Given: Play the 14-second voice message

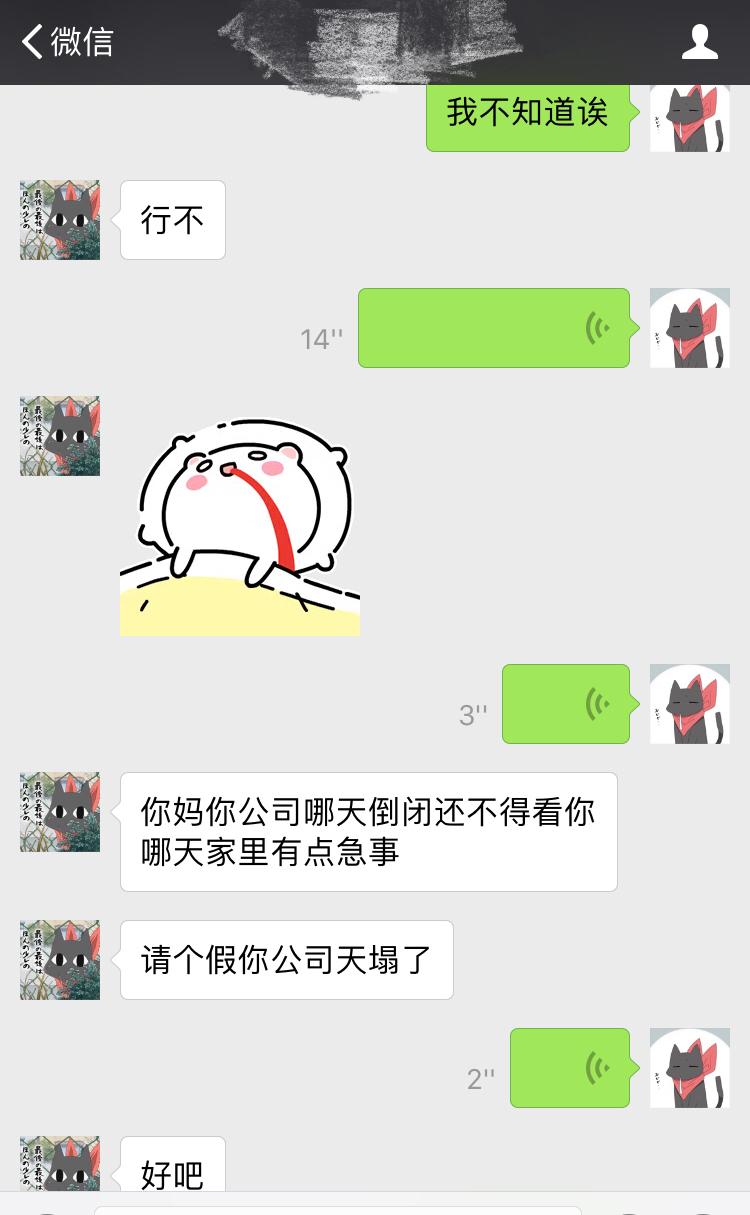Looking at the screenshot, I should pyautogui.click(x=494, y=328).
